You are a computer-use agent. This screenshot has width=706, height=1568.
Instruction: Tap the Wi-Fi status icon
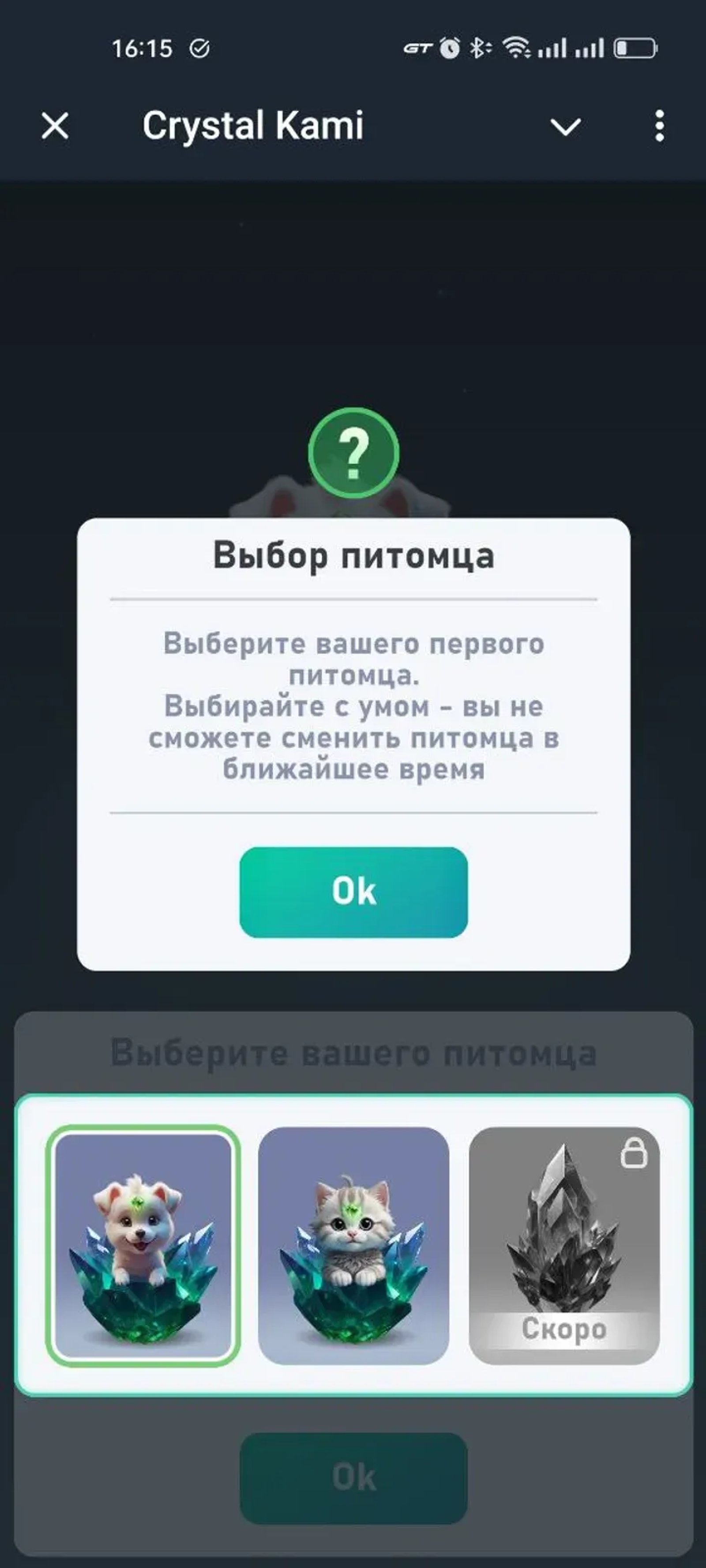[517, 49]
